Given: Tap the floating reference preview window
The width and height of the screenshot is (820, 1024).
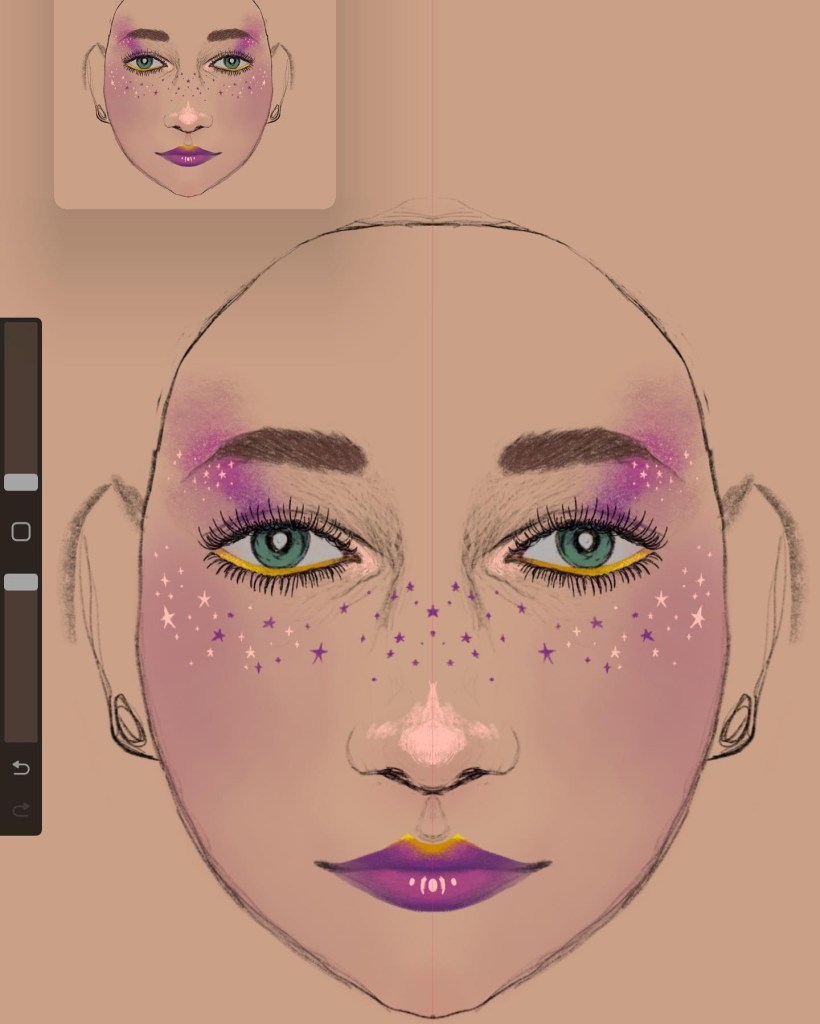Looking at the screenshot, I should (x=194, y=102).
